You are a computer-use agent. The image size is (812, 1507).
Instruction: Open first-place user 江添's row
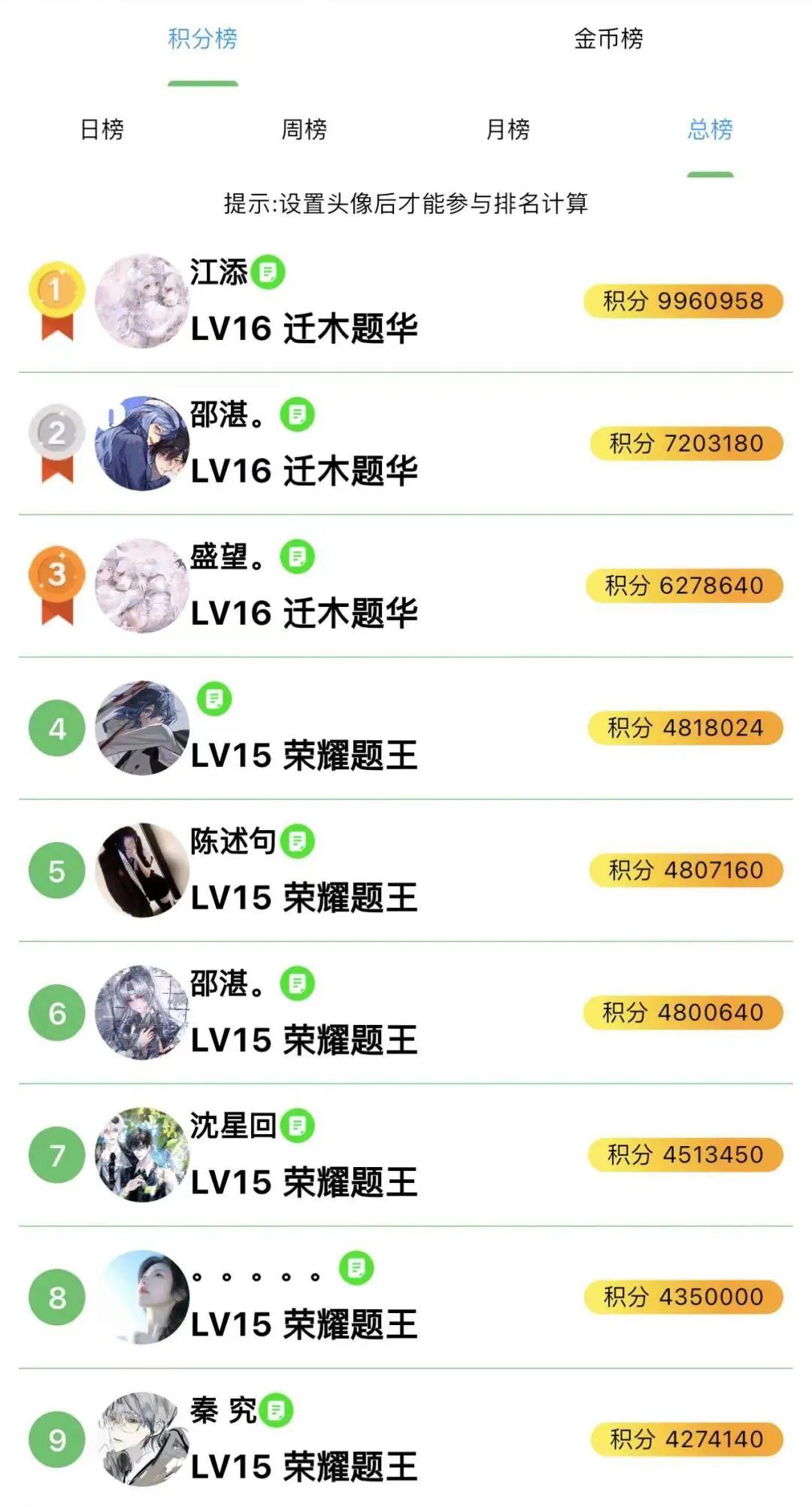pos(406,302)
